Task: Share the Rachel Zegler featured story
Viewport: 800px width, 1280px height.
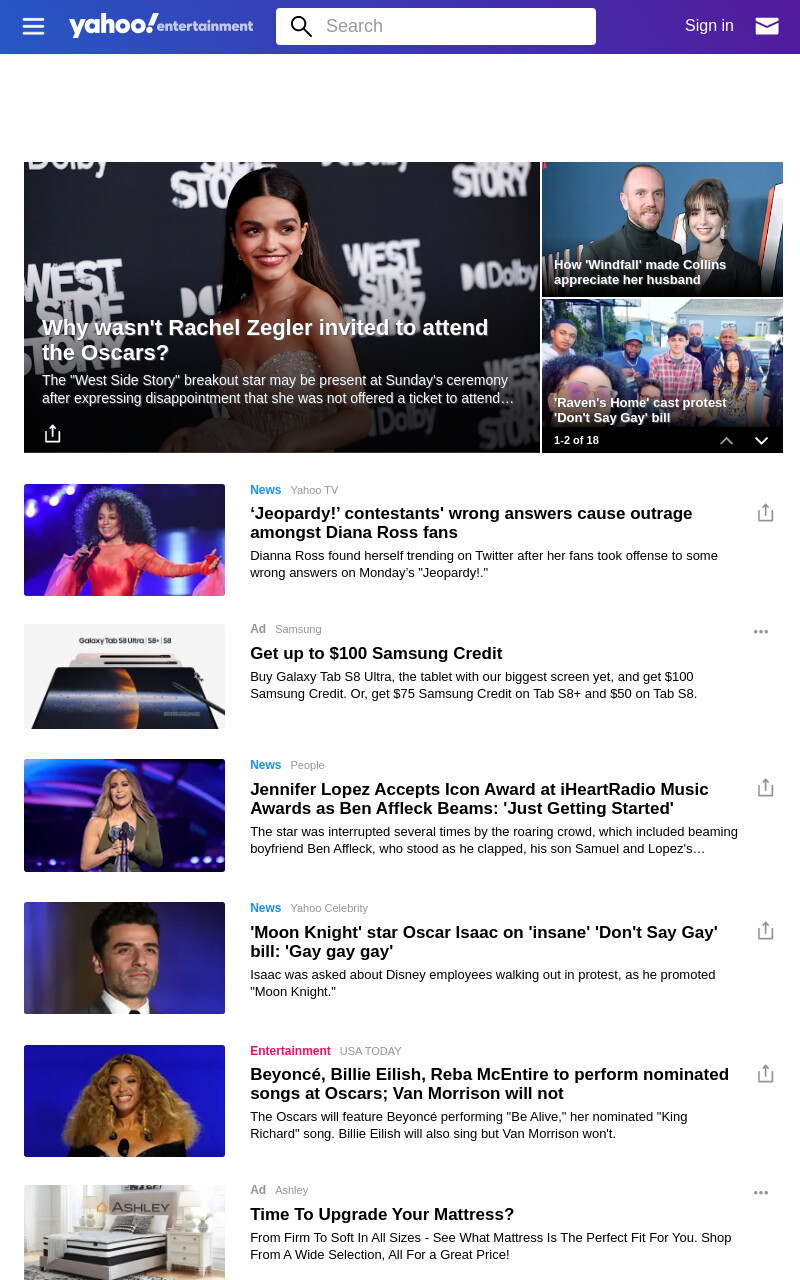Action: pos(53,433)
